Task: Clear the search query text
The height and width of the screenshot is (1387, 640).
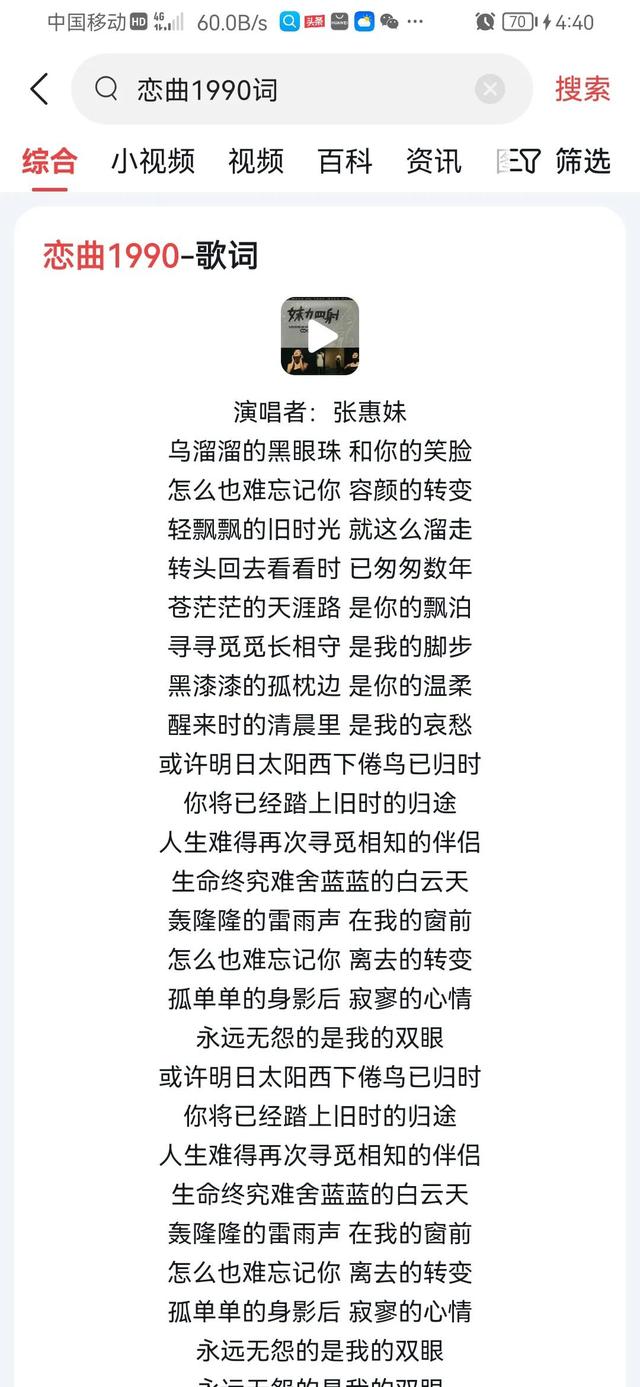Action: click(x=489, y=90)
